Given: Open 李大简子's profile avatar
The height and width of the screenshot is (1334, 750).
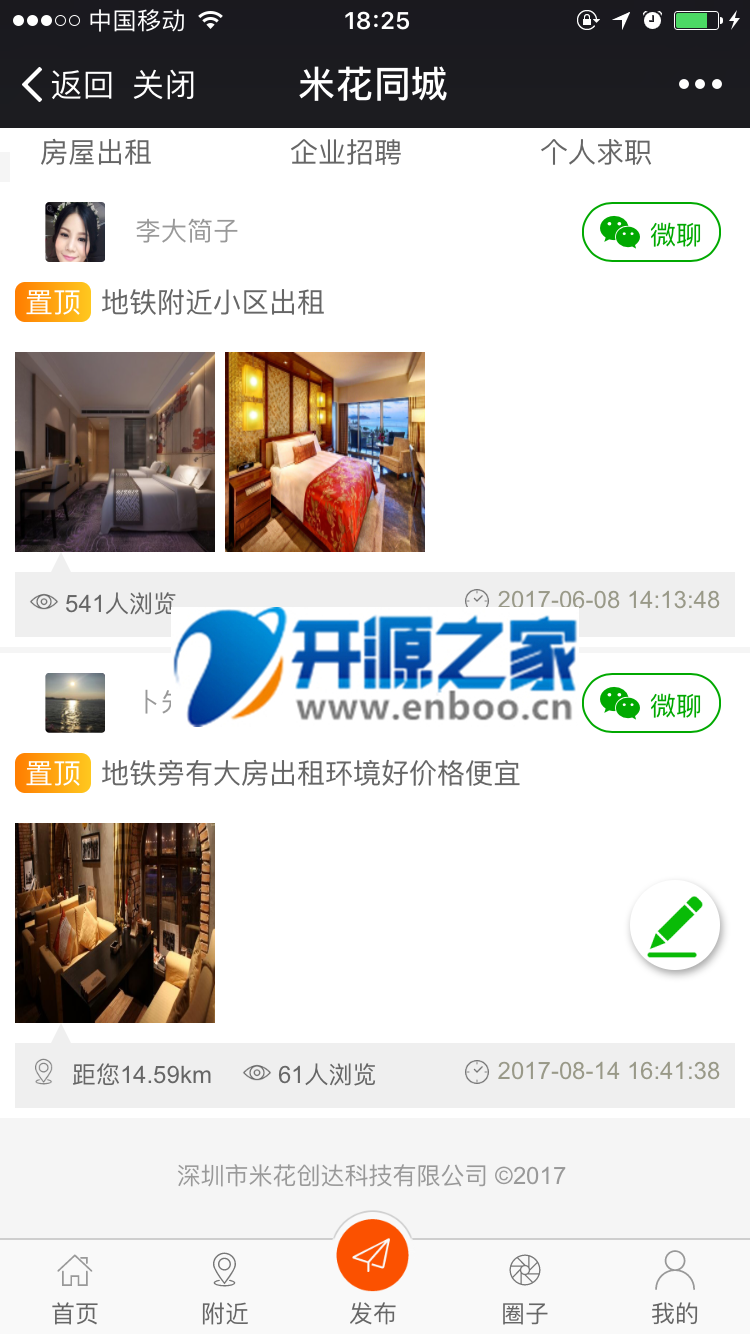Looking at the screenshot, I should point(75,232).
